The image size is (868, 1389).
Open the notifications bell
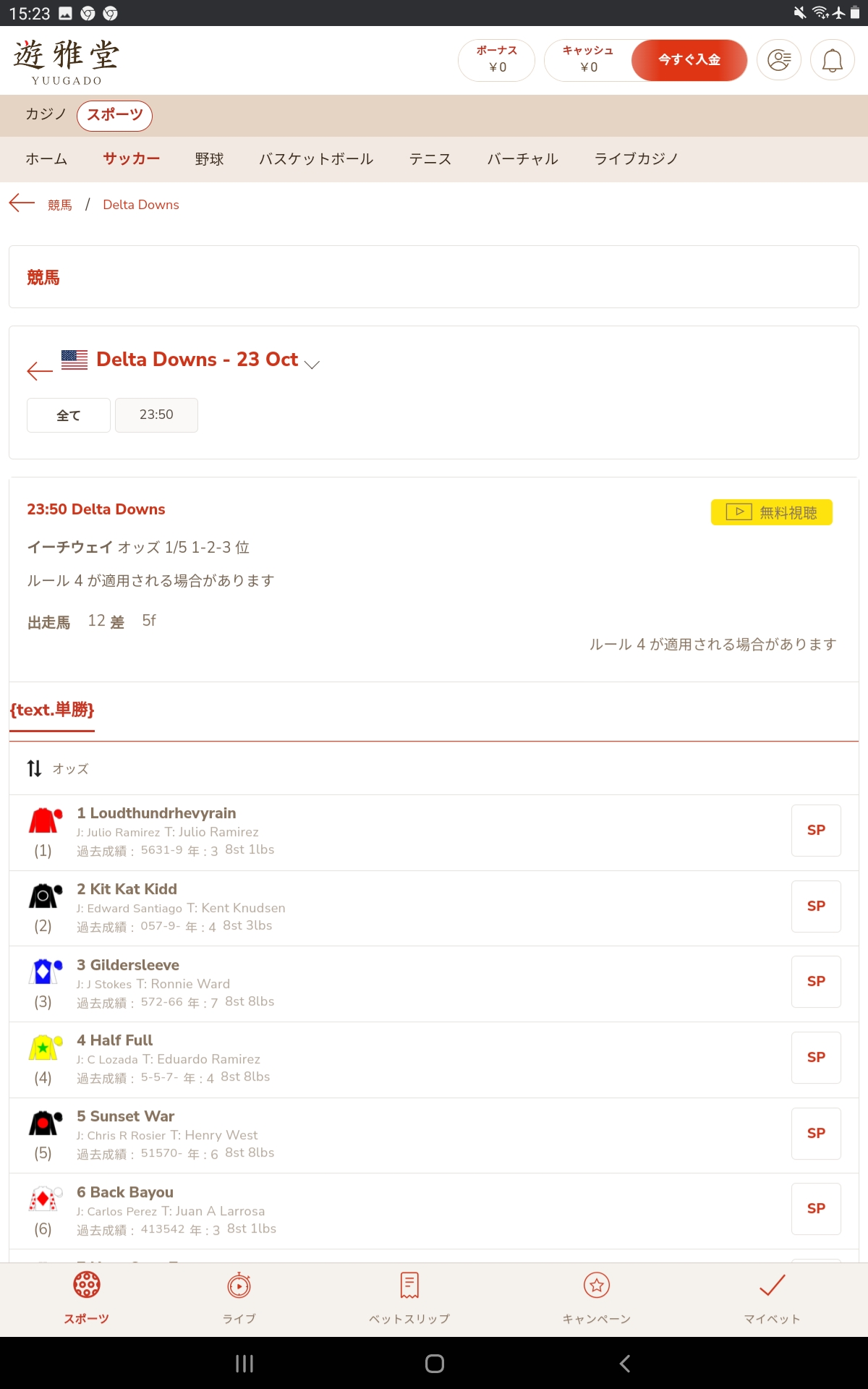[x=833, y=60]
